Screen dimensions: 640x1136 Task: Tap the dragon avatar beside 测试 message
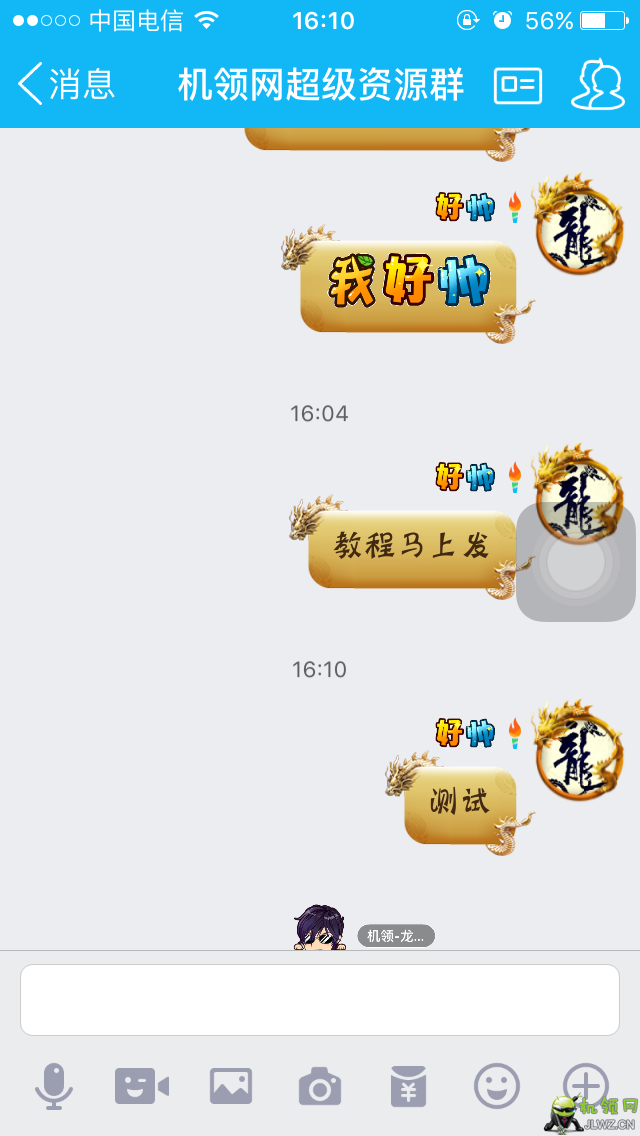tap(578, 752)
